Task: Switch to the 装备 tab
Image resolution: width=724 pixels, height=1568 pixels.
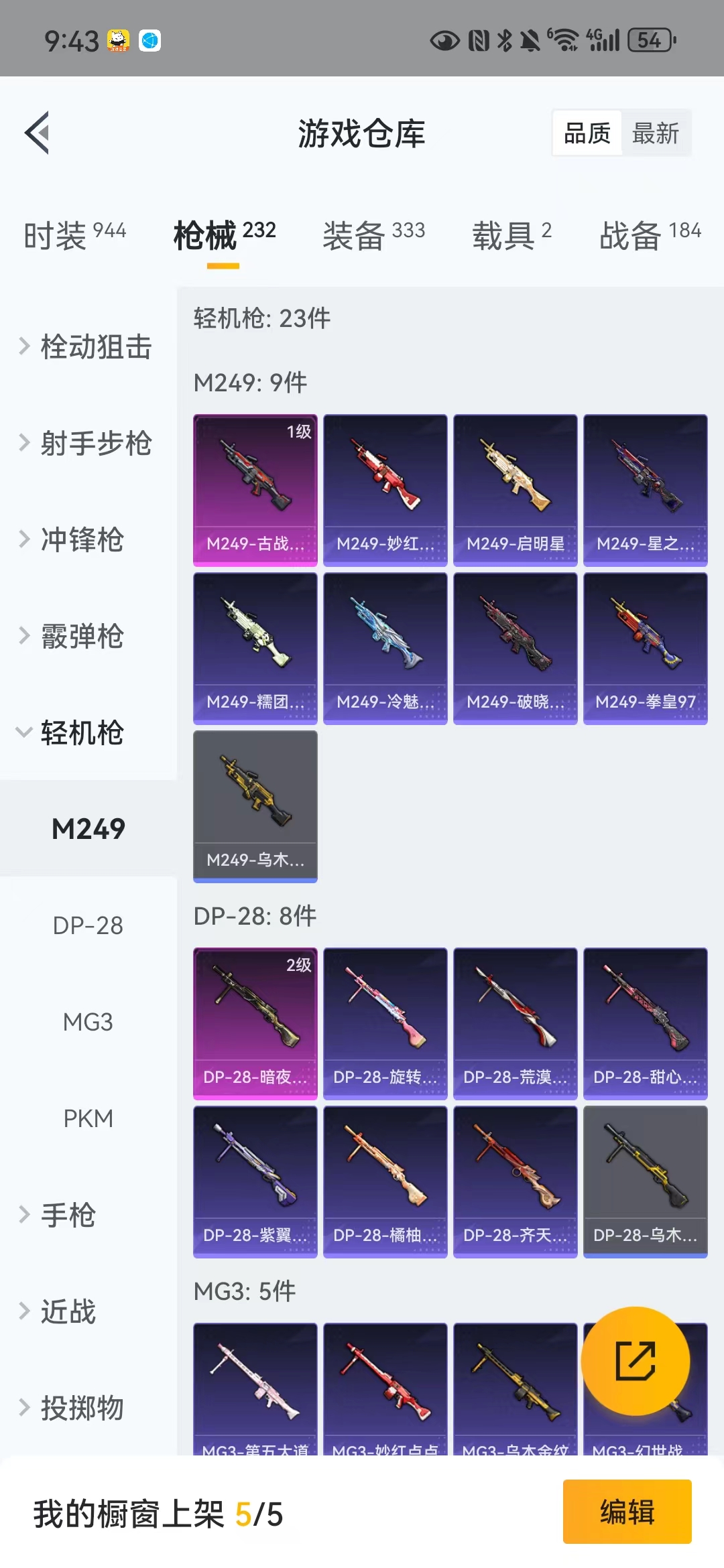Action: pyautogui.click(x=373, y=235)
